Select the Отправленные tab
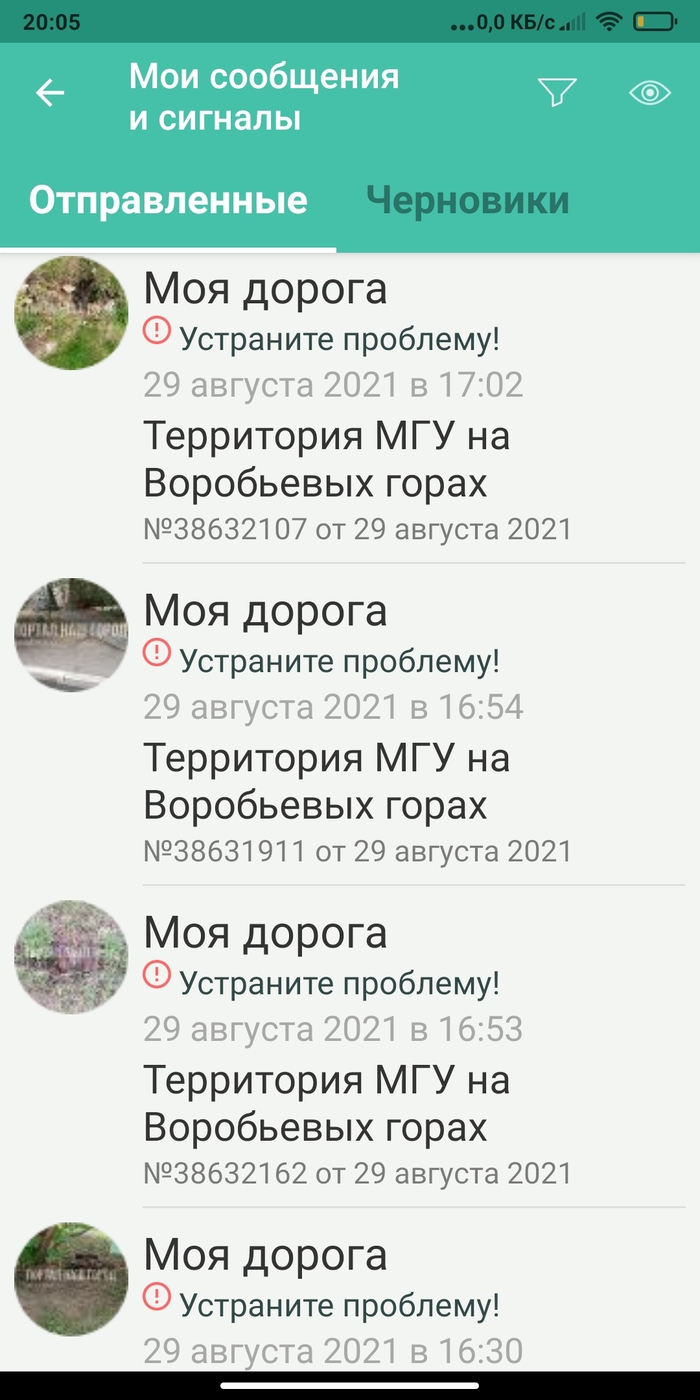Screen dimensions: 700x1400 click(168, 201)
